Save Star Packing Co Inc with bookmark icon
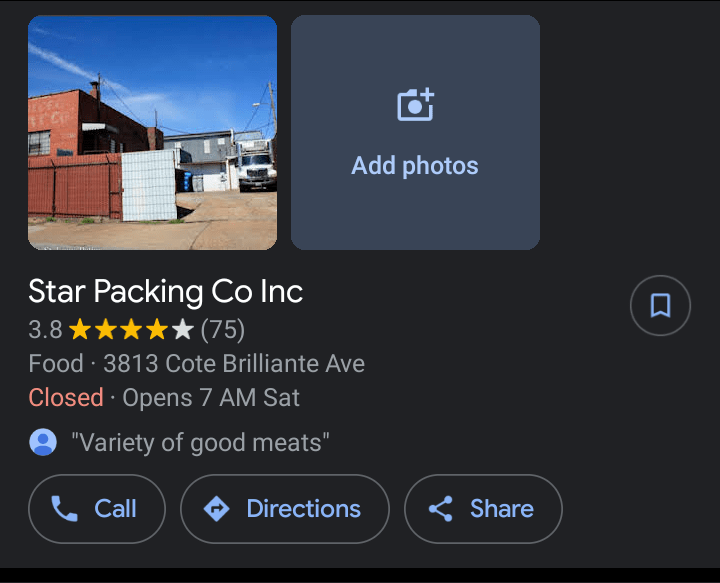The image size is (720, 583). tap(660, 305)
